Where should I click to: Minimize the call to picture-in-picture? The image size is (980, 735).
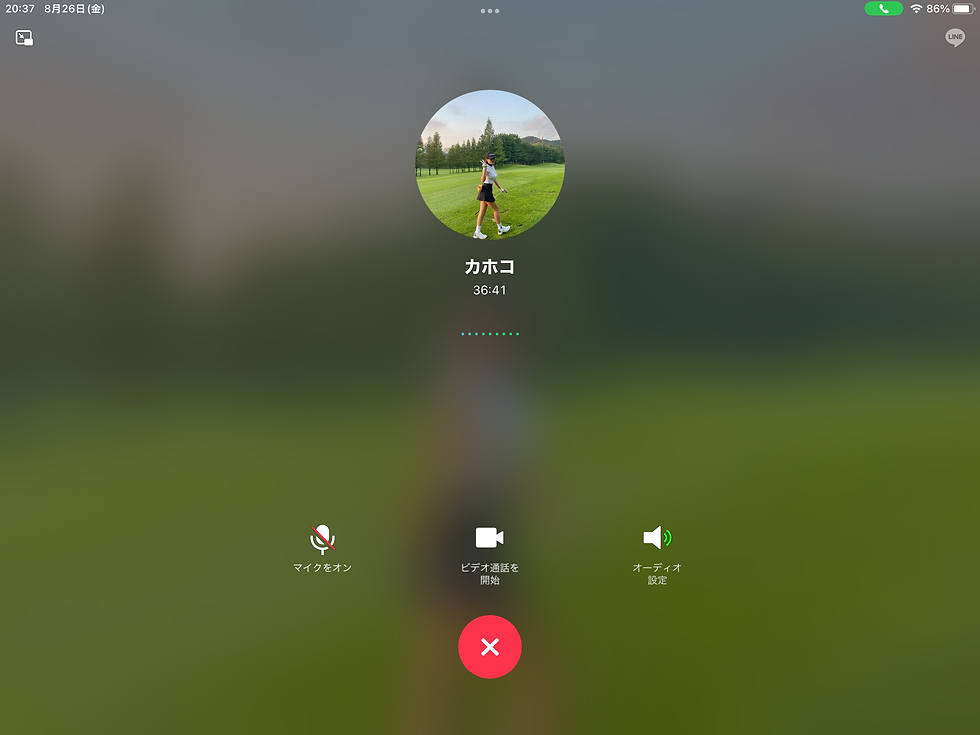24,38
